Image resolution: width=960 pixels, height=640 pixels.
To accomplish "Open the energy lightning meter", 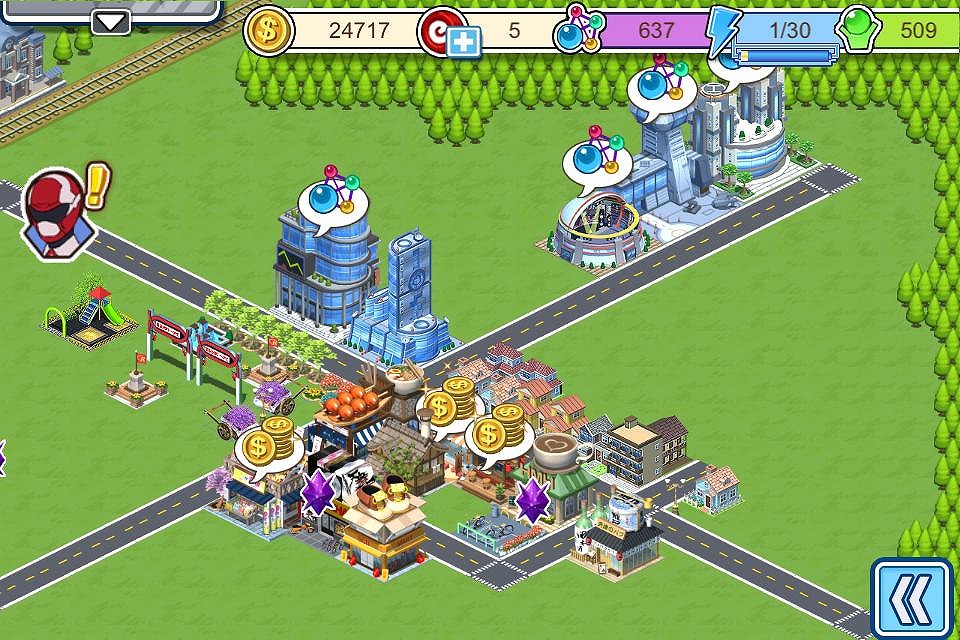I will pyautogui.click(x=775, y=30).
